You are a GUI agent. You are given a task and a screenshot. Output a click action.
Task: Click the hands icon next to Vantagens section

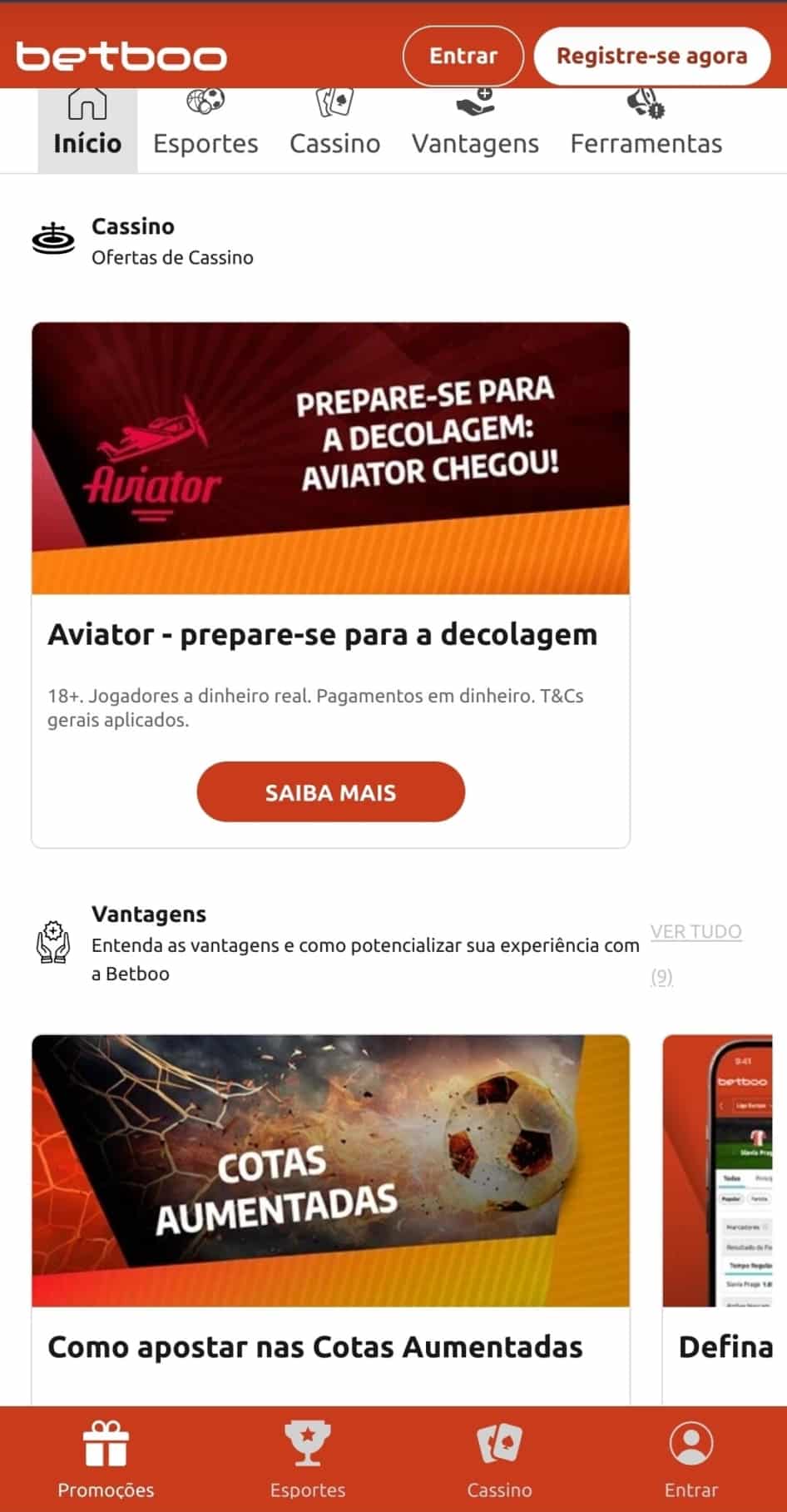[52, 943]
